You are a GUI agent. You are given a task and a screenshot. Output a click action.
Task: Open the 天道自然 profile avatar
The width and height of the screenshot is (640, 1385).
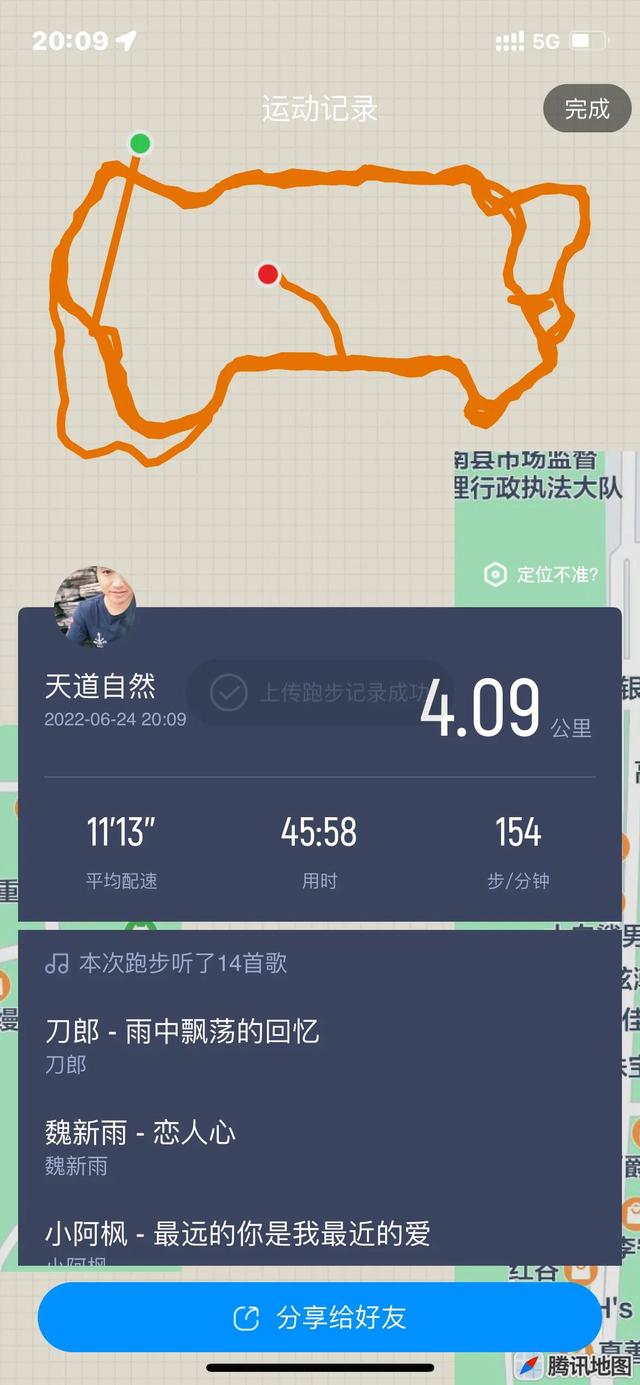(x=95, y=608)
